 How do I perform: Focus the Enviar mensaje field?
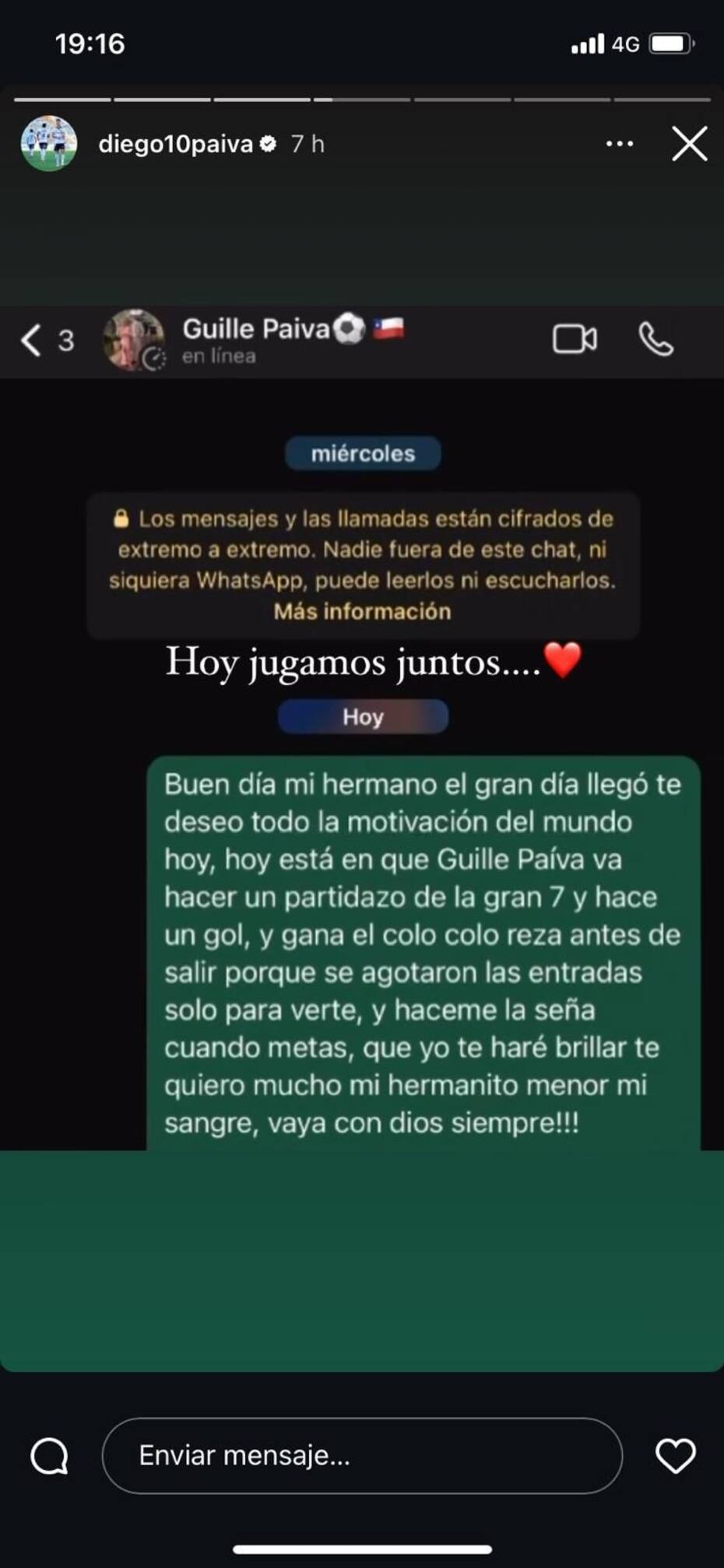[362, 1455]
